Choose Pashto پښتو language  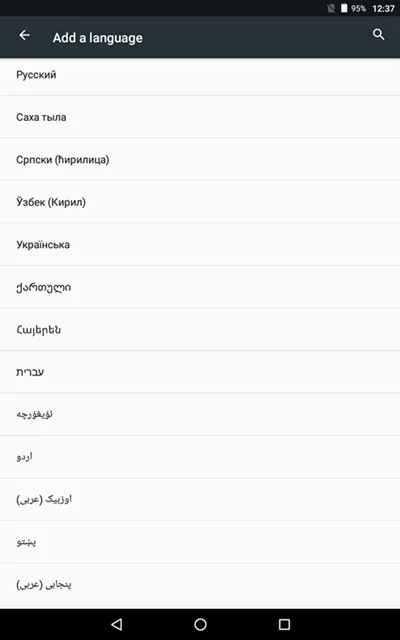(x=200, y=542)
